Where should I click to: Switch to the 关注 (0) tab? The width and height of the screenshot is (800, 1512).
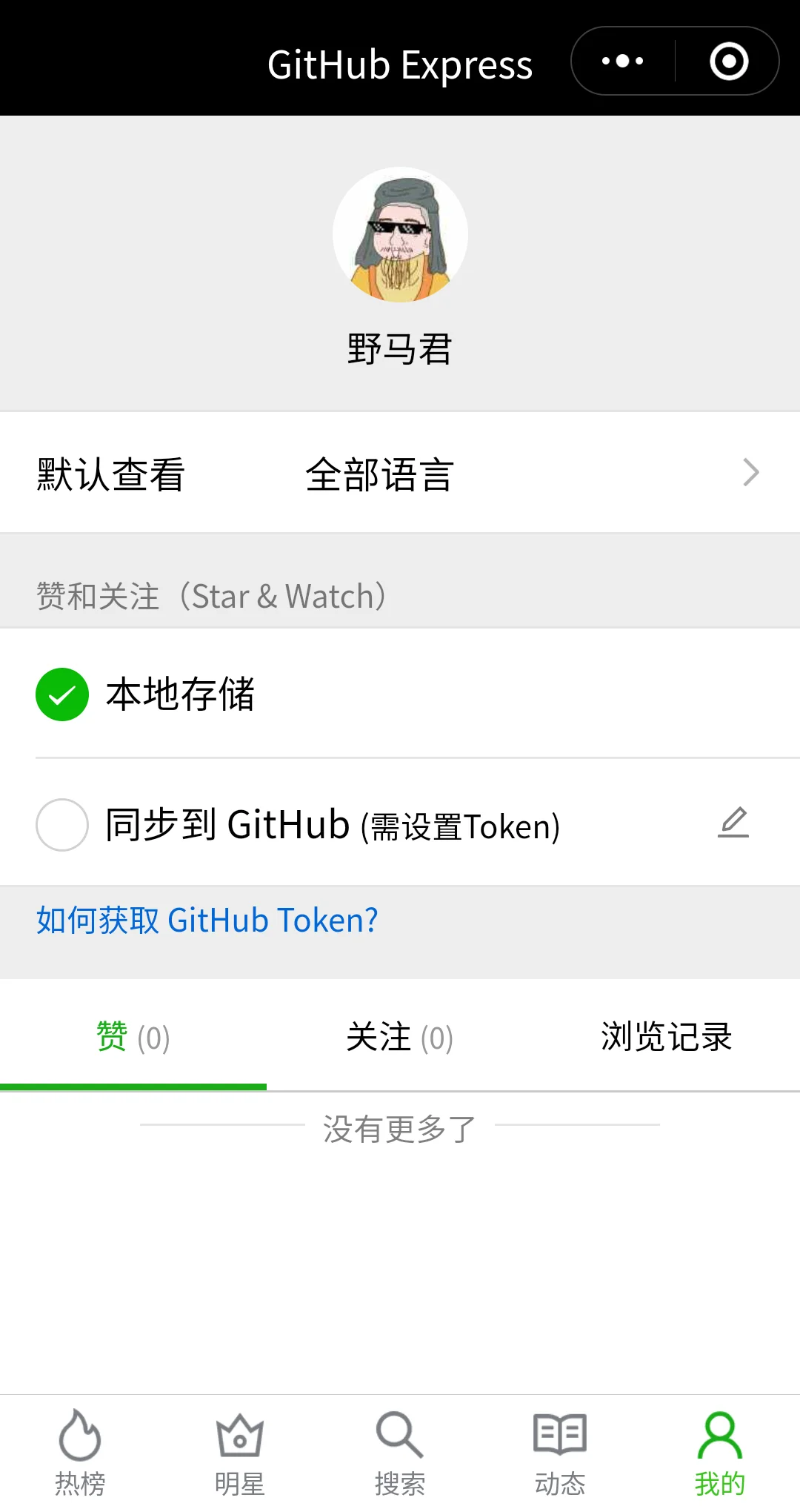[400, 1037]
